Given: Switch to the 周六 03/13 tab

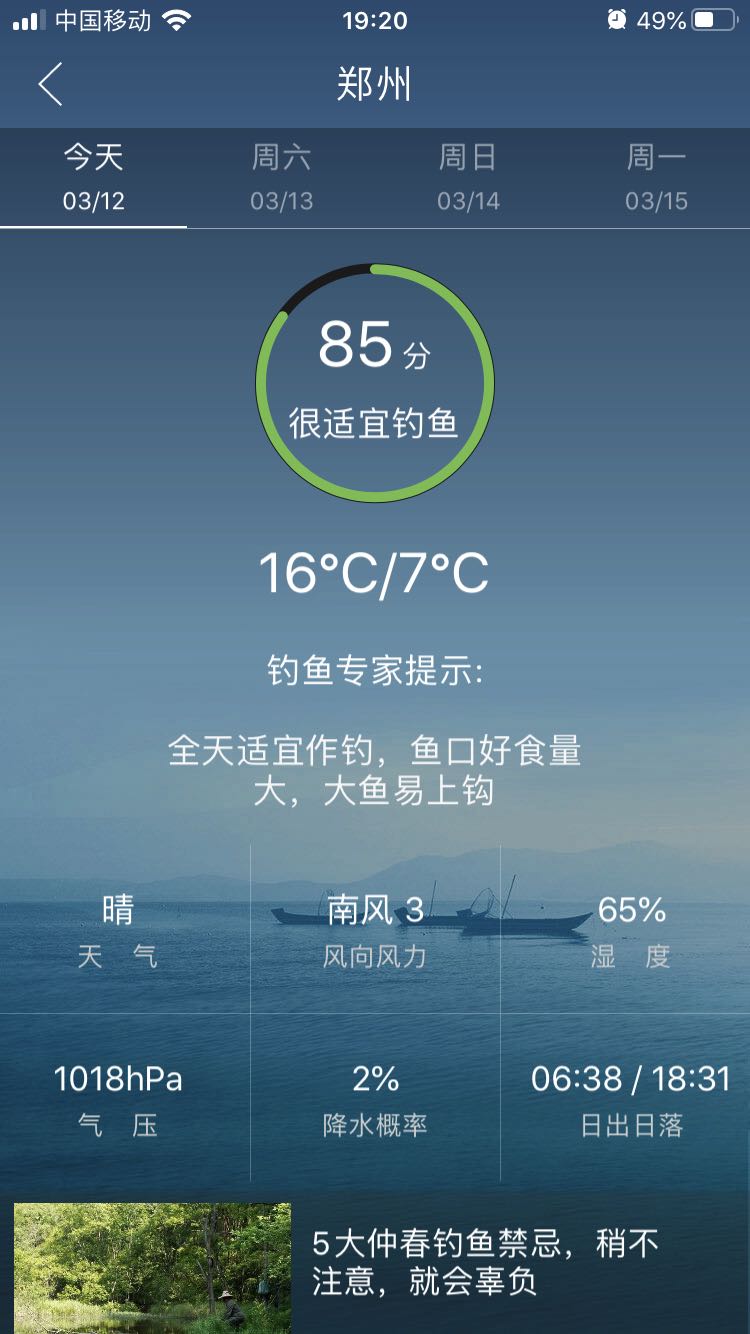Looking at the screenshot, I should (x=281, y=178).
